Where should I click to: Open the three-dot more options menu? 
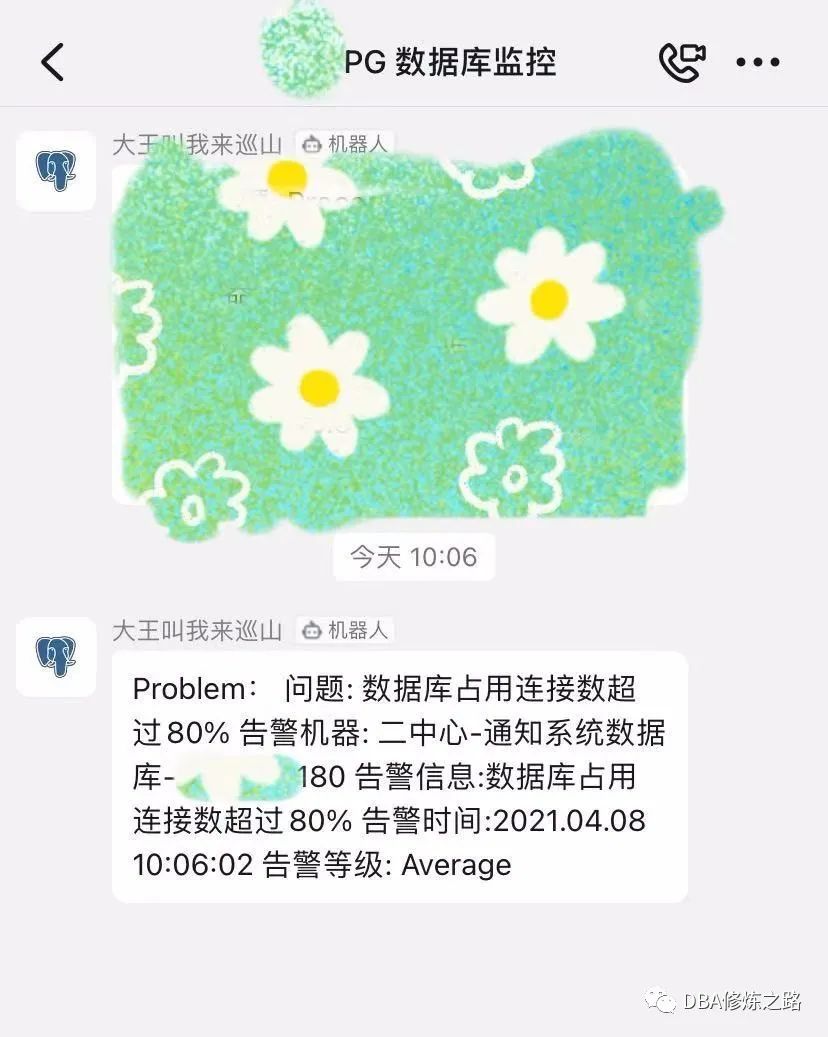point(757,62)
